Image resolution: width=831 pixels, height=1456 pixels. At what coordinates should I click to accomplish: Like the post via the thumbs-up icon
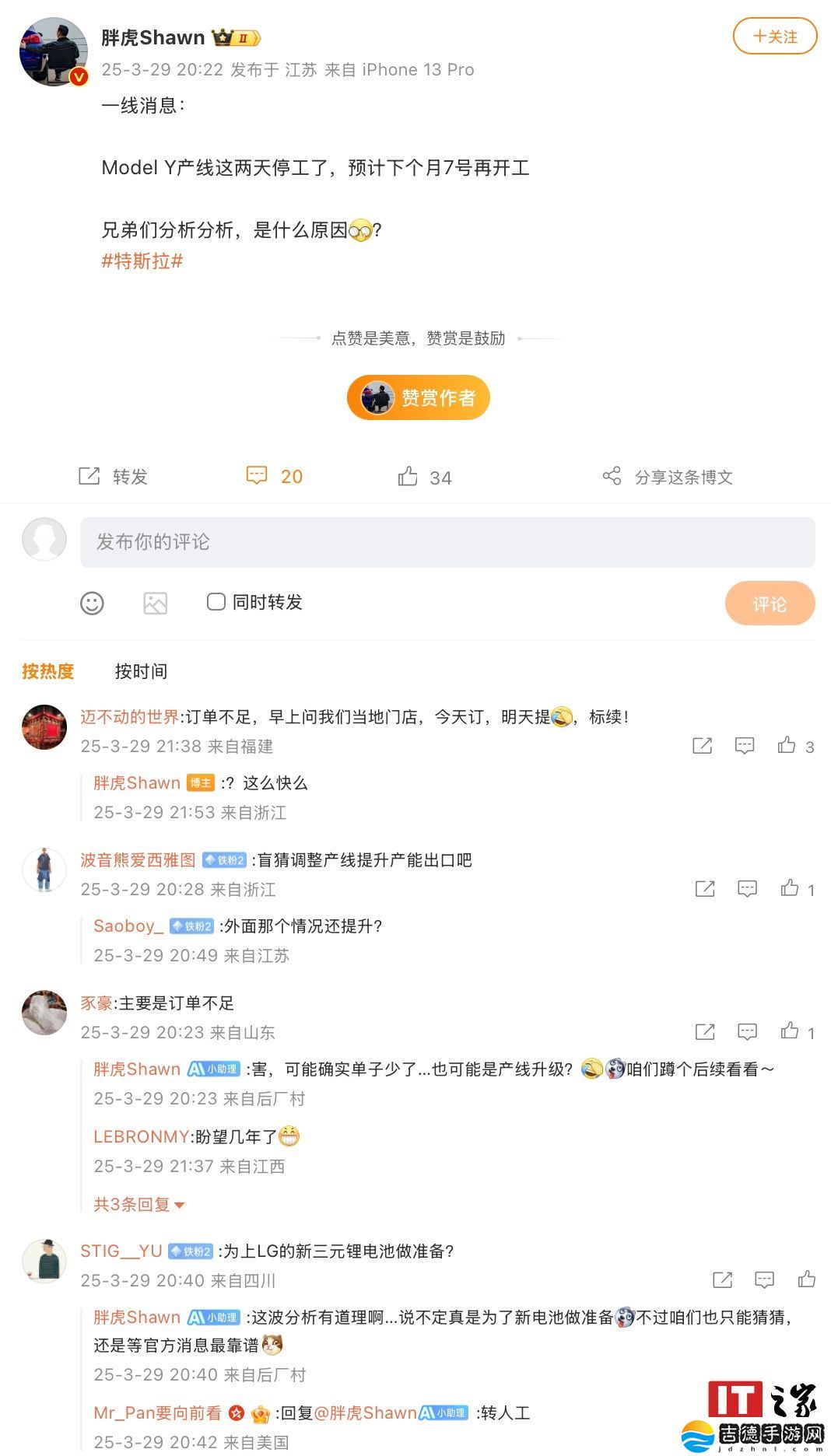point(407,476)
